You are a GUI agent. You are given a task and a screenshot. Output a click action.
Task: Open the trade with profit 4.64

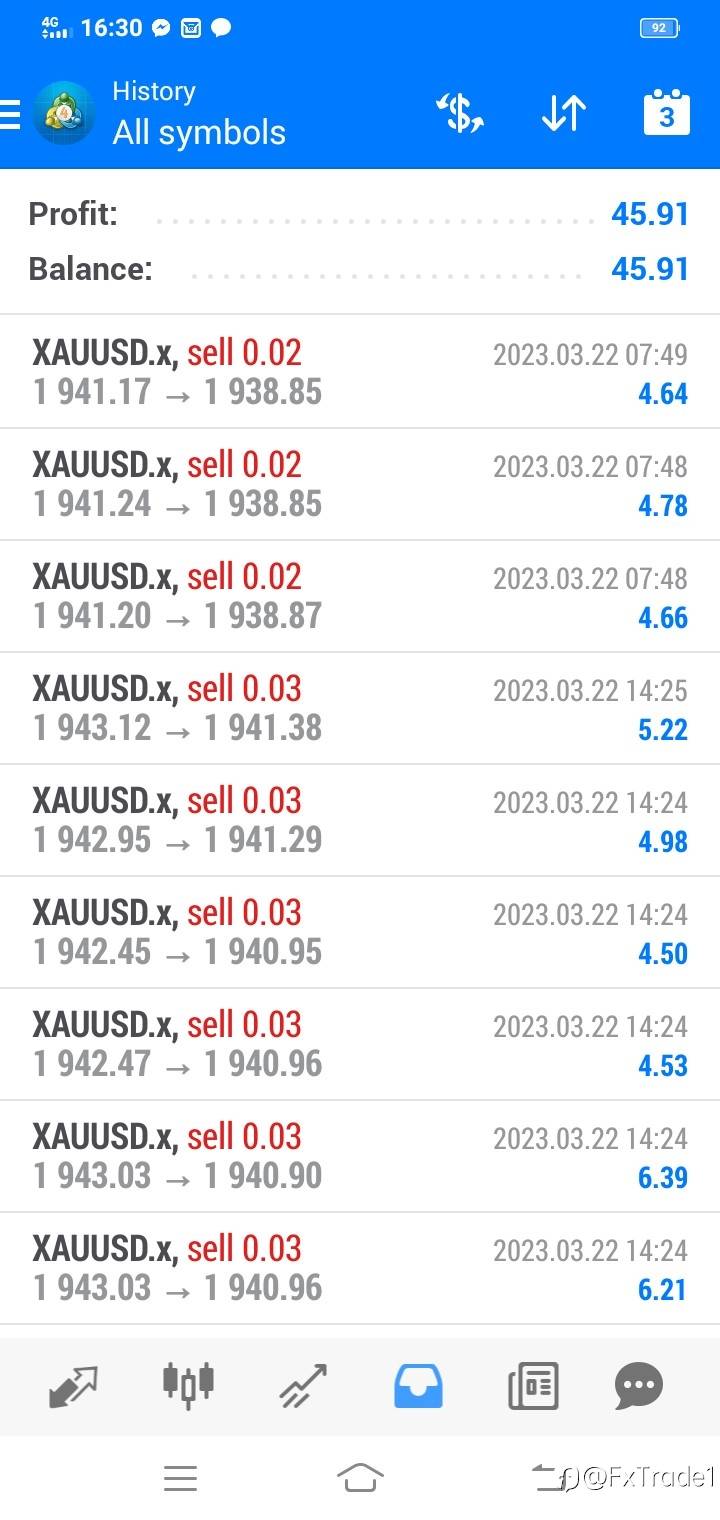(x=360, y=372)
